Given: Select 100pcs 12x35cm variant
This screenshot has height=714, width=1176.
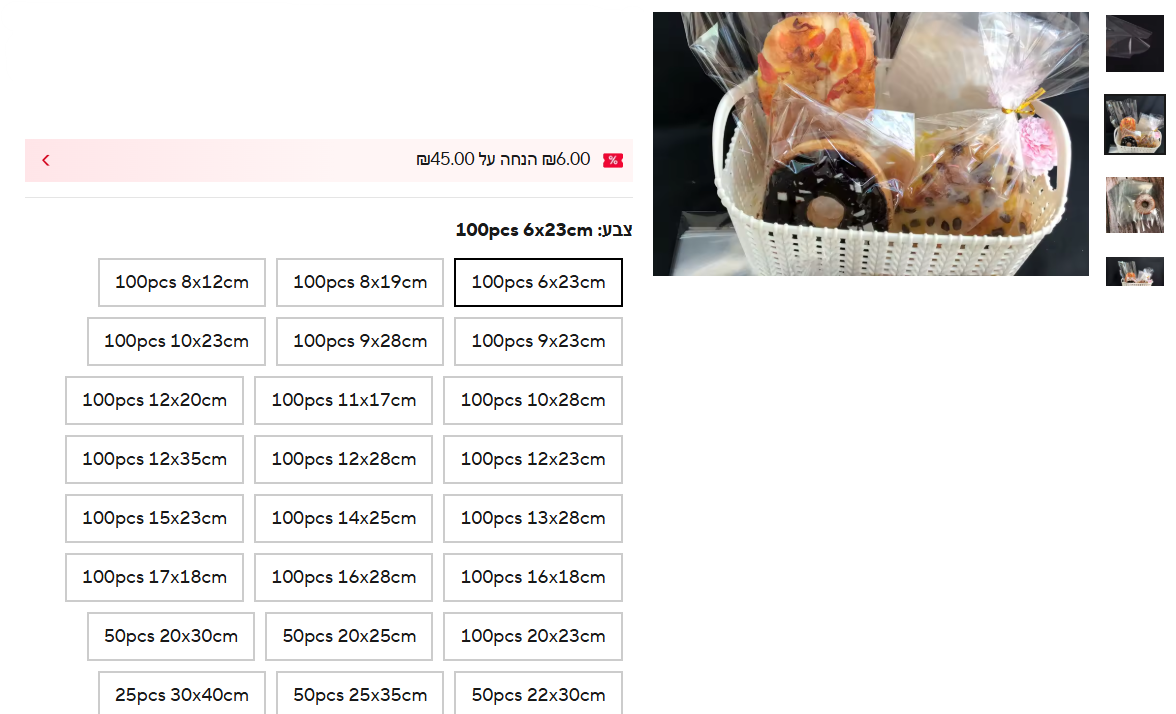Looking at the screenshot, I should [x=154, y=459].
